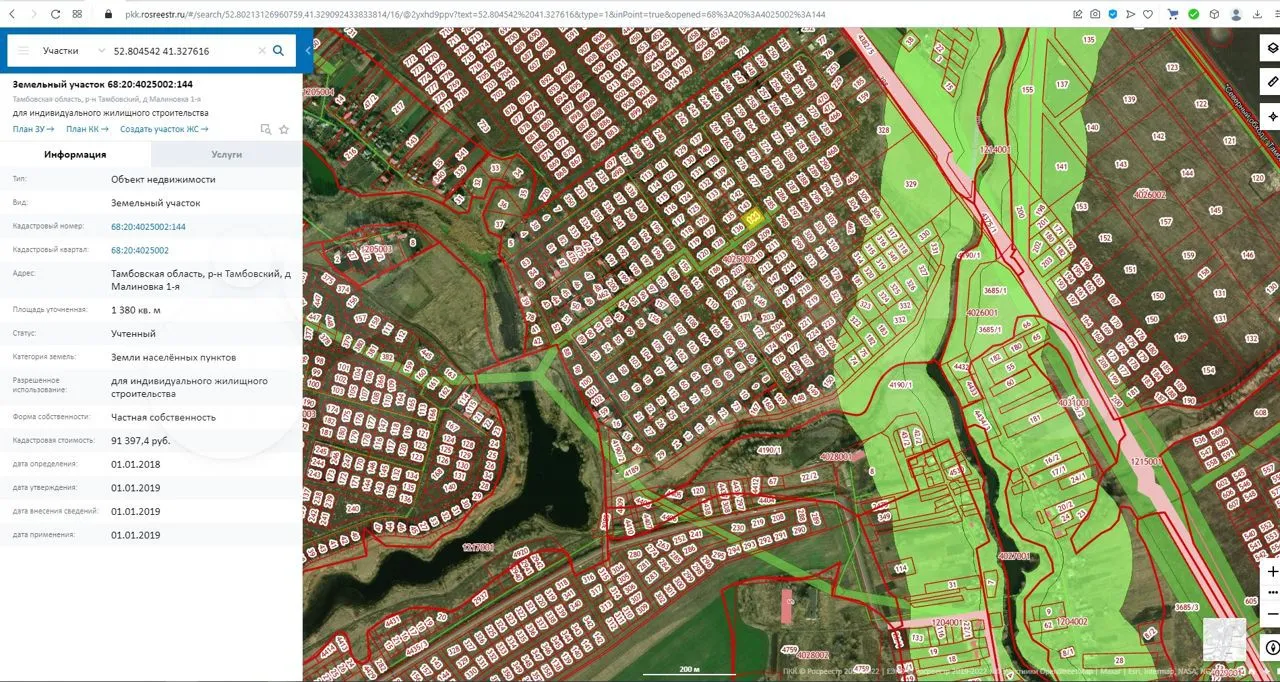This screenshot has height=682, width=1280.
Task: Open cadastral quarter link 68:20:4025002
Action: point(140,250)
